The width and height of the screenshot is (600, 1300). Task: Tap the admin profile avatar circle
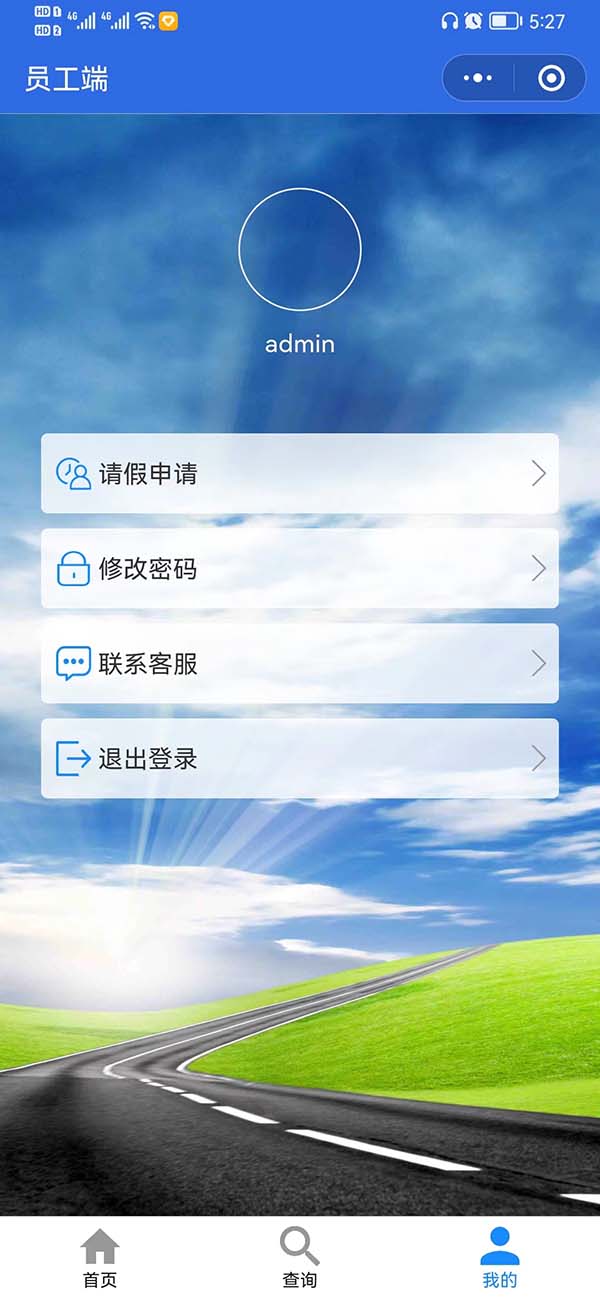(x=300, y=248)
